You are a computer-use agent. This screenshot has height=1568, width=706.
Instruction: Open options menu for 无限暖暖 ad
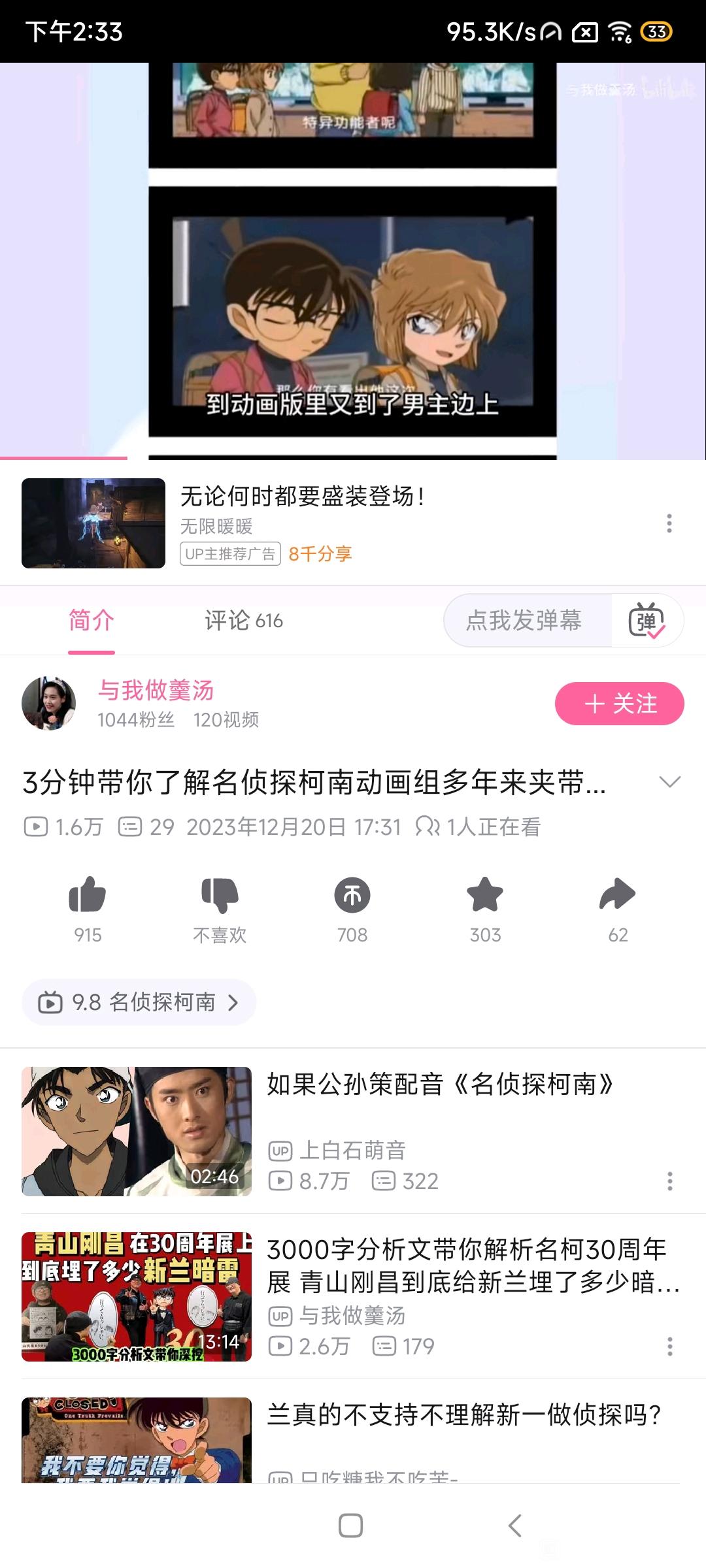point(669,523)
